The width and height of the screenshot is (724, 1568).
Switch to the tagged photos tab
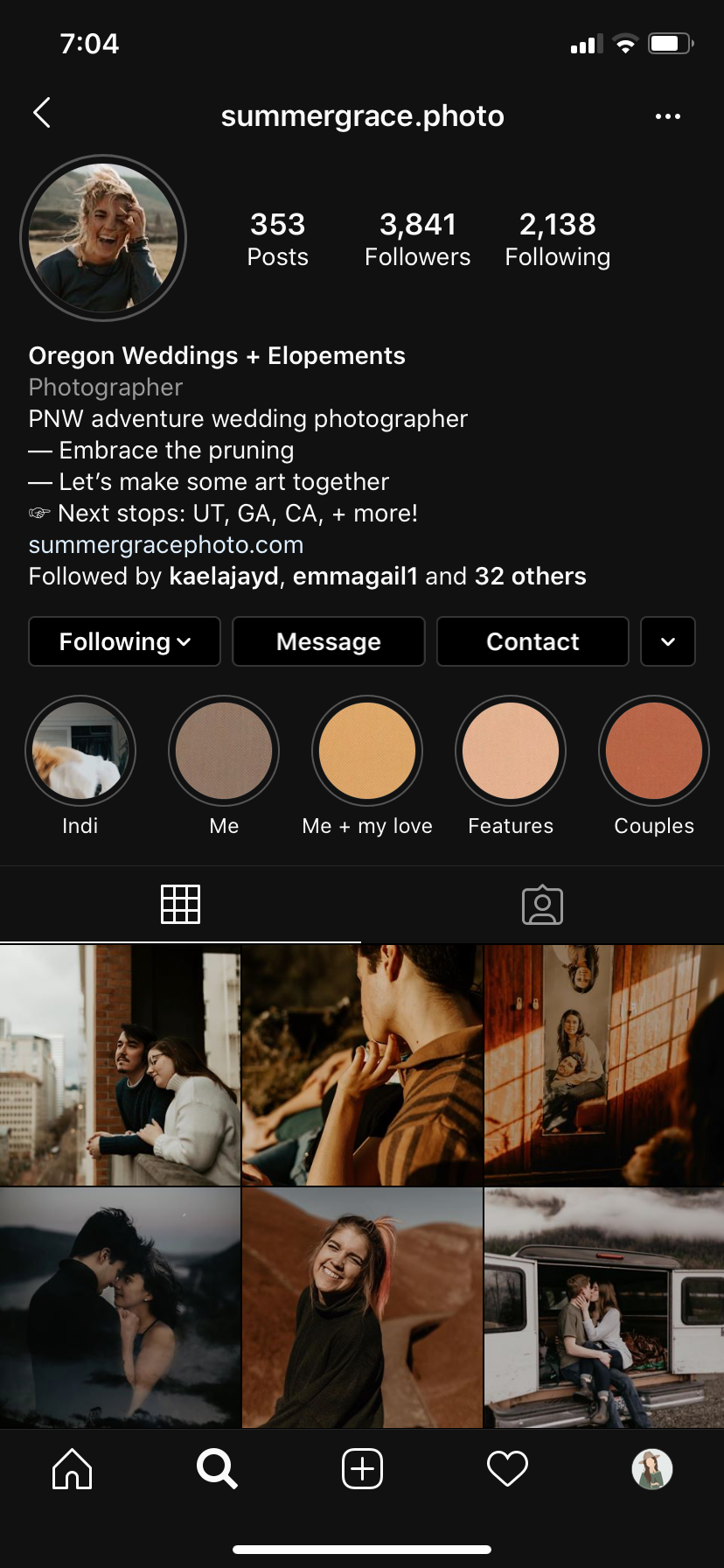click(542, 905)
